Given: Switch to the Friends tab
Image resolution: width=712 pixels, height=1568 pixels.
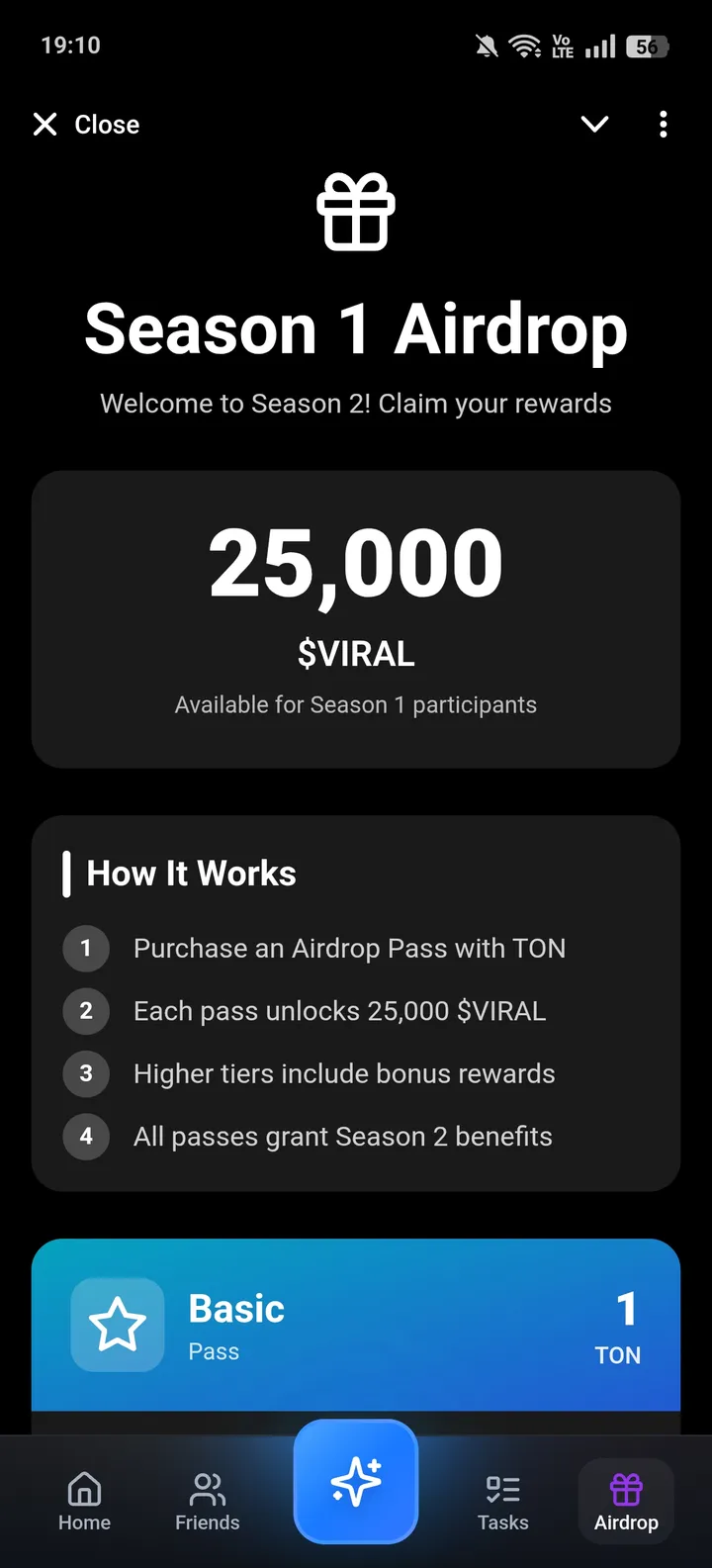Looking at the screenshot, I should click(x=208, y=1502).
